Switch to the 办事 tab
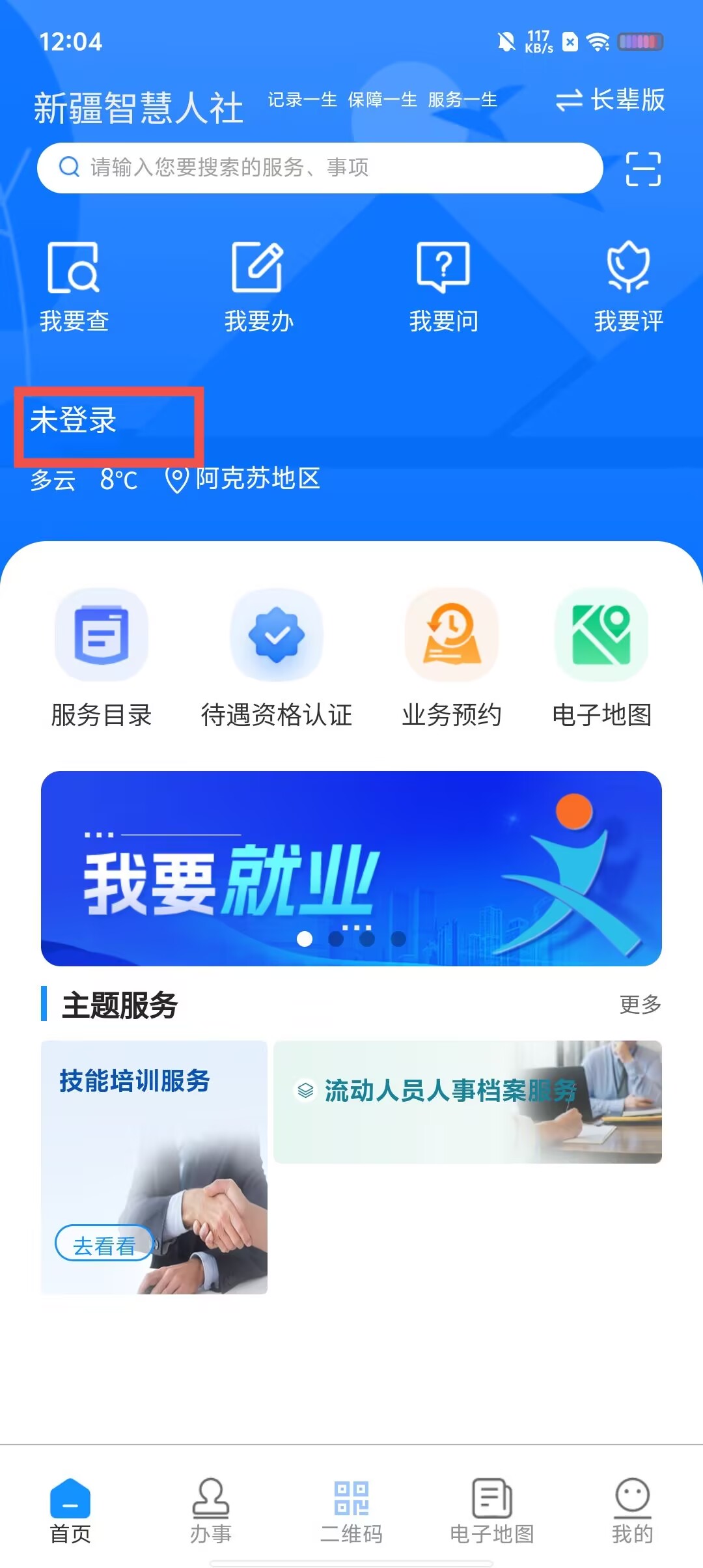 click(x=210, y=1511)
